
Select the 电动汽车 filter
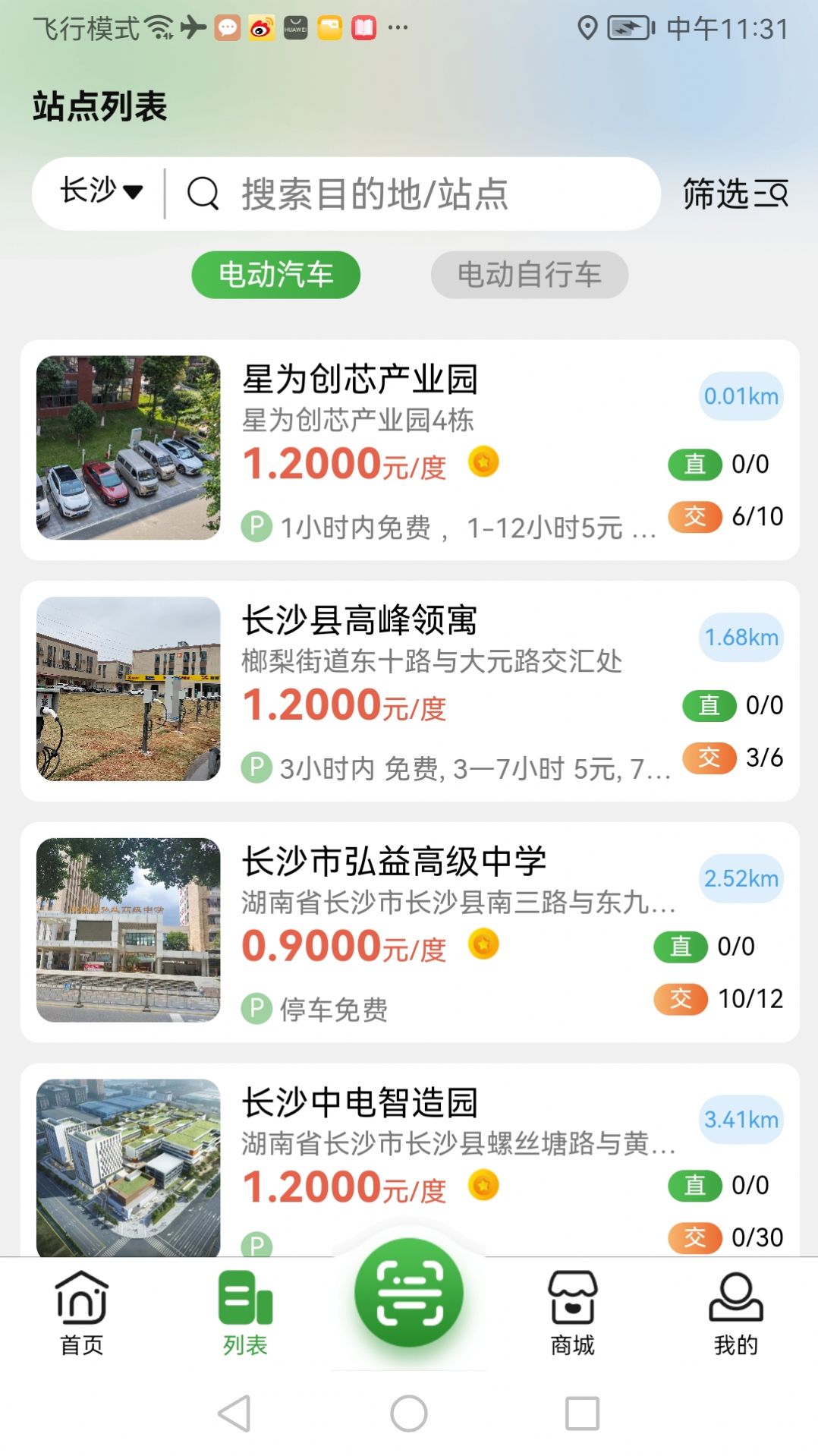[x=275, y=275]
